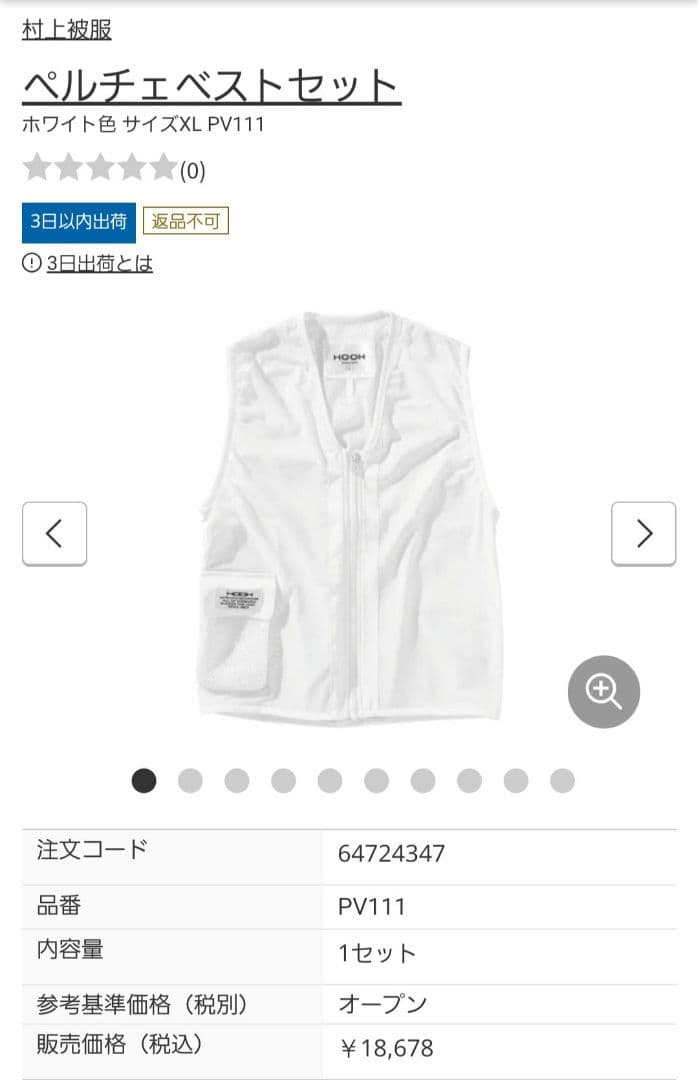Open the ペルチェベストセット product title link
The image size is (698, 1080).
[211, 87]
